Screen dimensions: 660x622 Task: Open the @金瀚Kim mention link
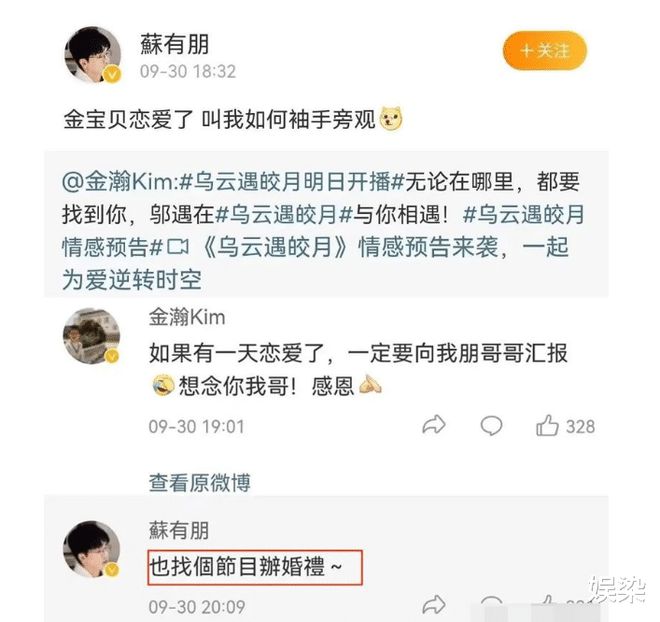[x=119, y=182]
